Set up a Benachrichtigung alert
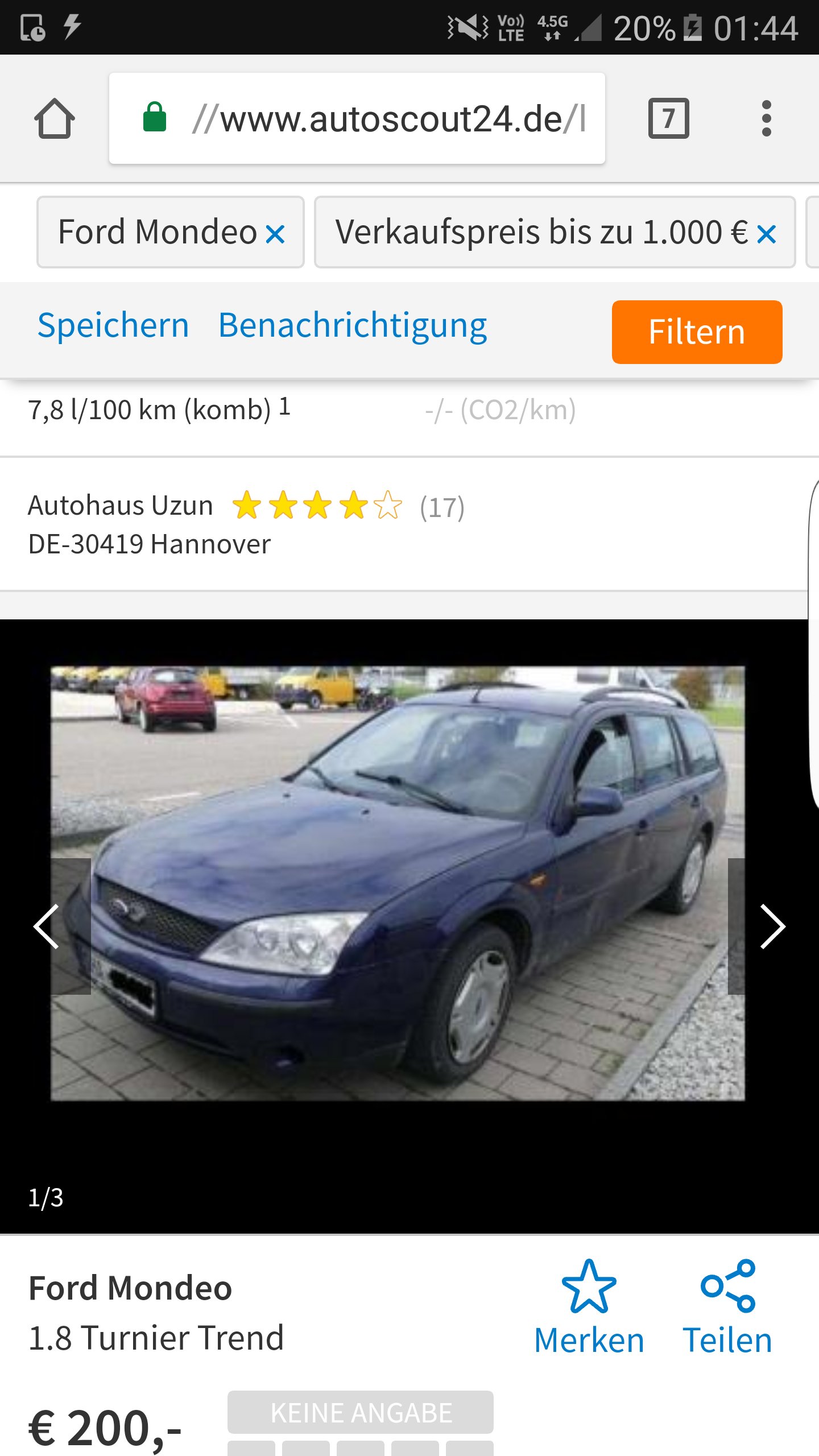 point(353,326)
